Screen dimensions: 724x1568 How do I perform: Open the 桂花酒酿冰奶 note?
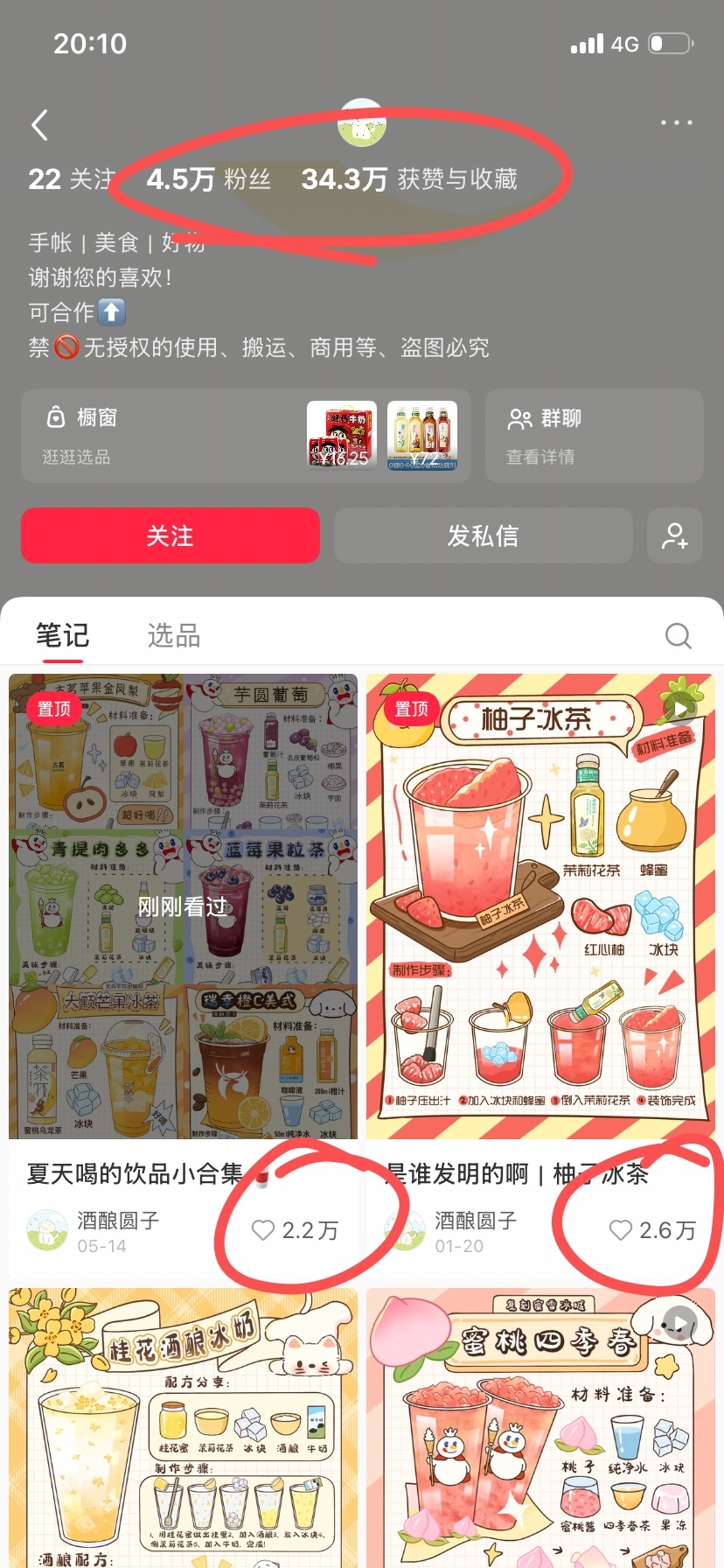point(183,1428)
